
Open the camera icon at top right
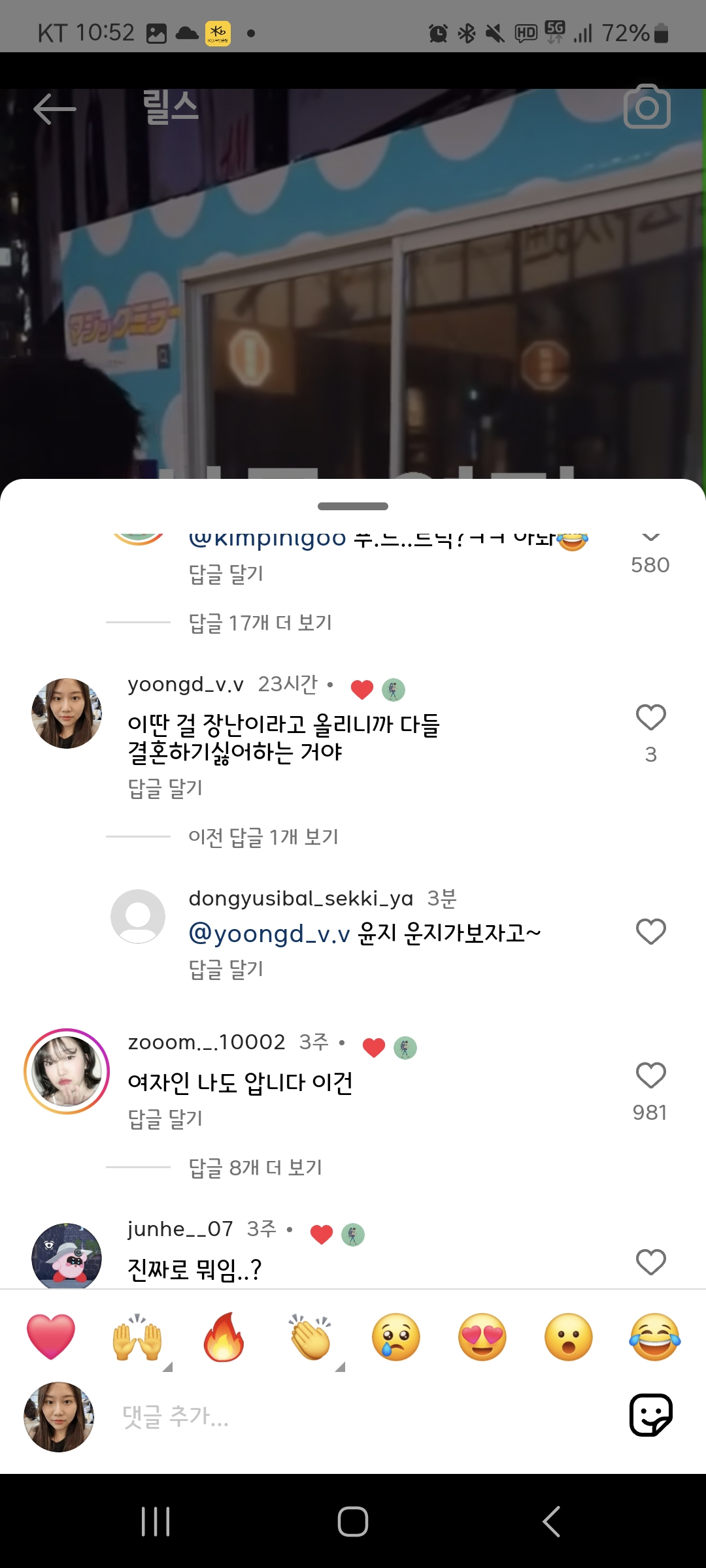pyautogui.click(x=647, y=107)
